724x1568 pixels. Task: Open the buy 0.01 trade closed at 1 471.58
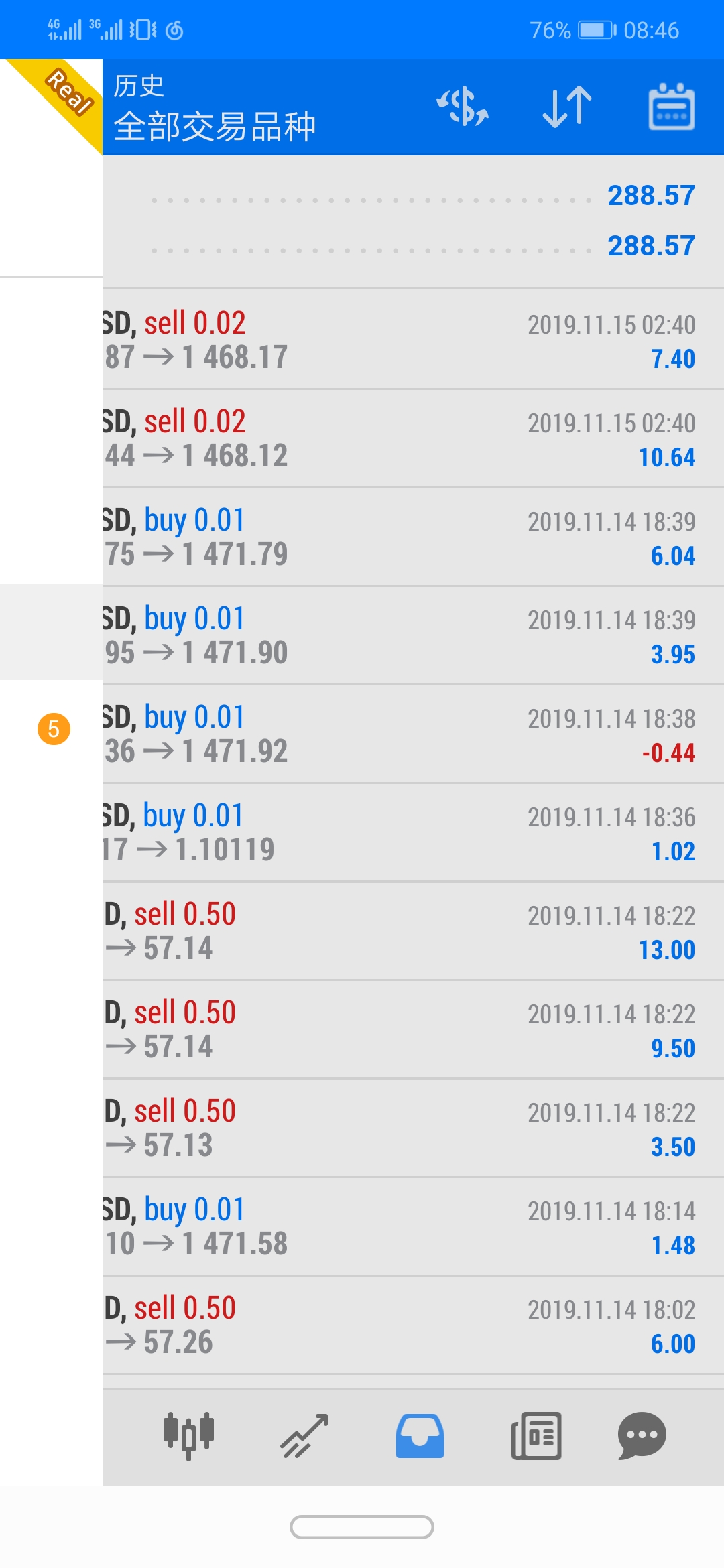click(412, 1226)
